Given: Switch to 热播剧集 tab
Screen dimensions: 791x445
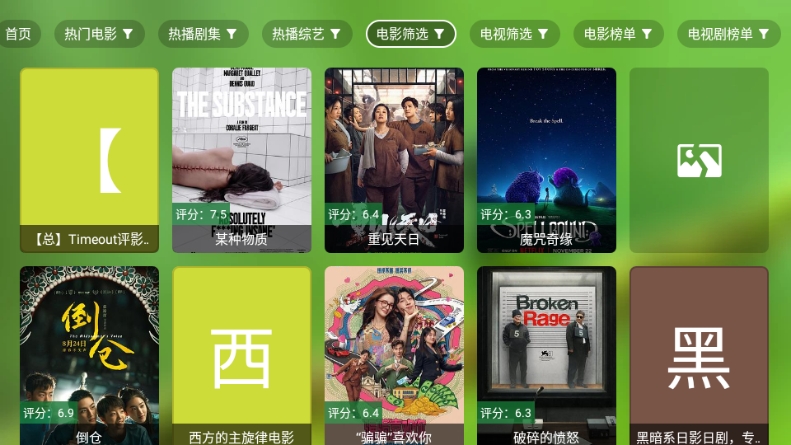Looking at the screenshot, I should pos(203,34).
